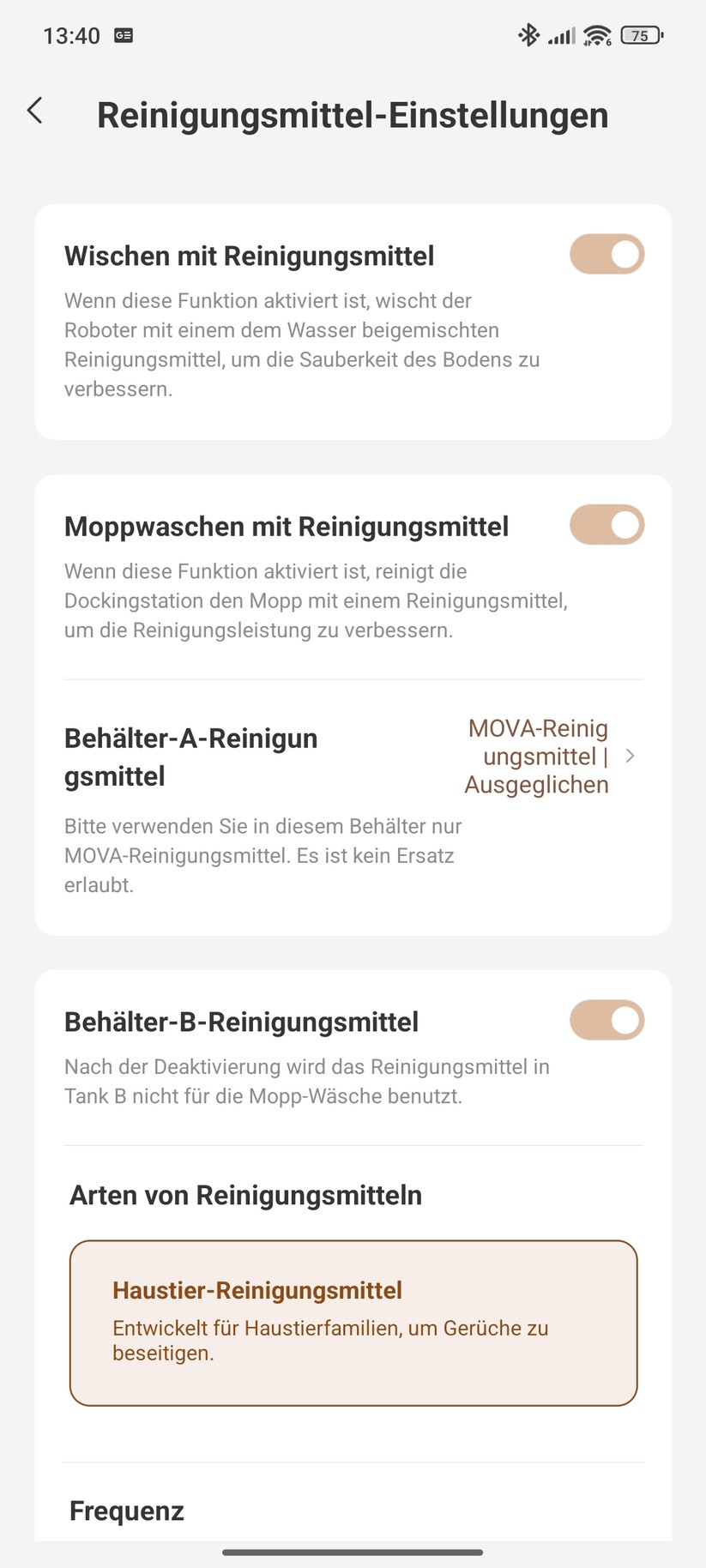
Task: Select Haustier-Reinigungsmittel card
Action: point(353,1322)
